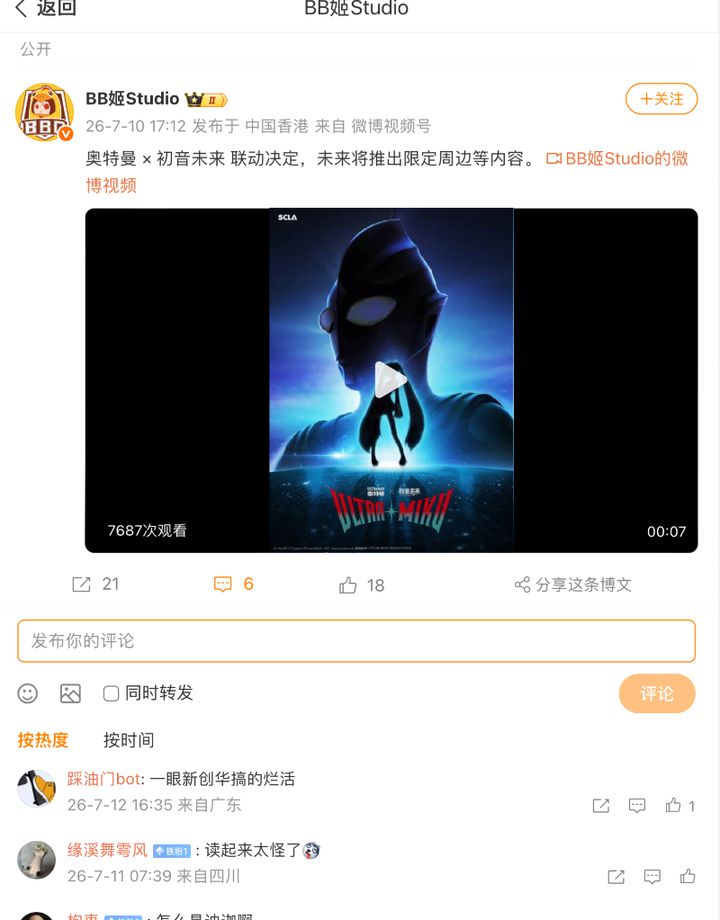Sort comments with the 按热度 tab

(x=43, y=740)
